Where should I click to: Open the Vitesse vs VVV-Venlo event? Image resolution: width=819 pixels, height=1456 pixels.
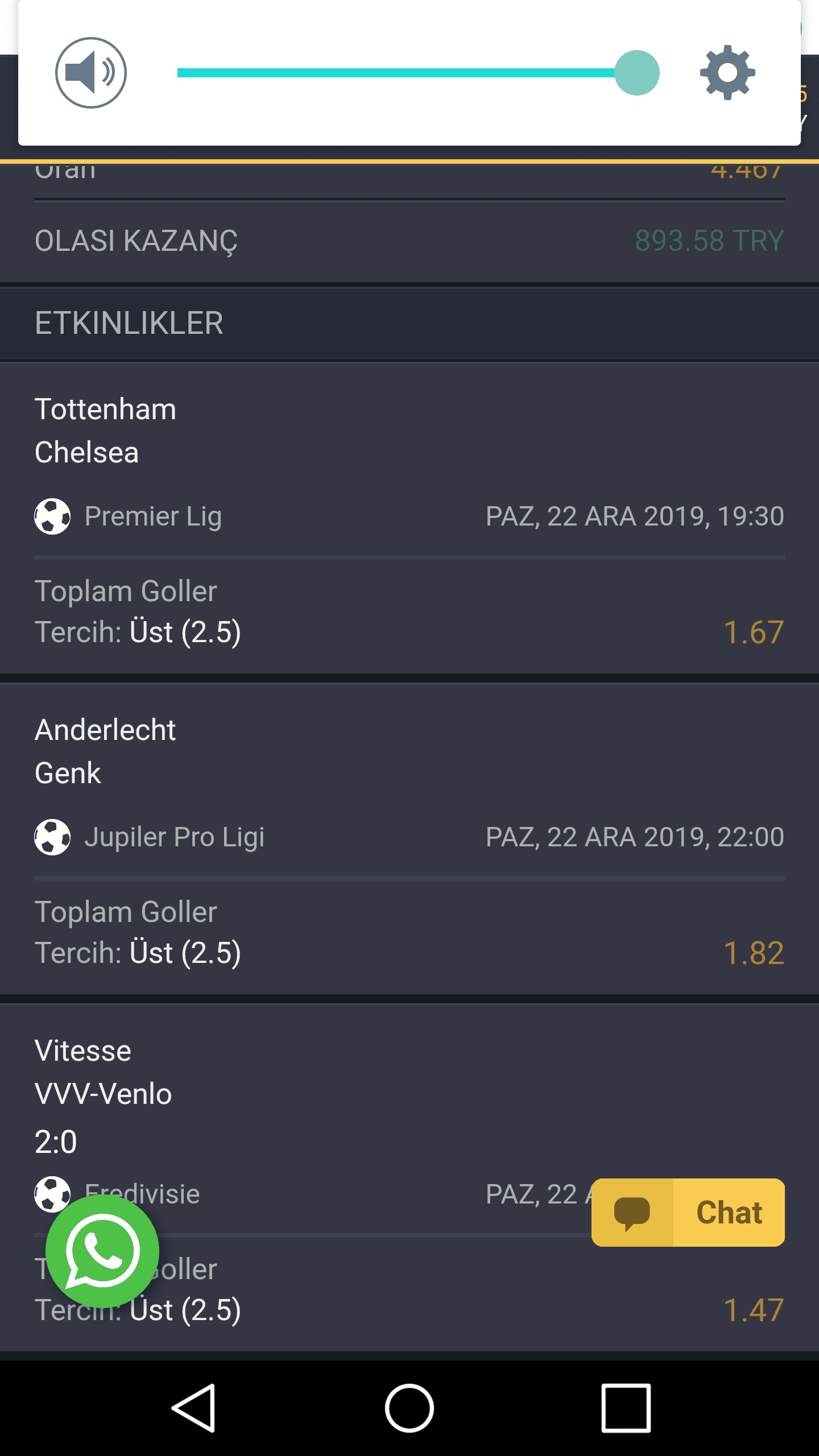409,1178
